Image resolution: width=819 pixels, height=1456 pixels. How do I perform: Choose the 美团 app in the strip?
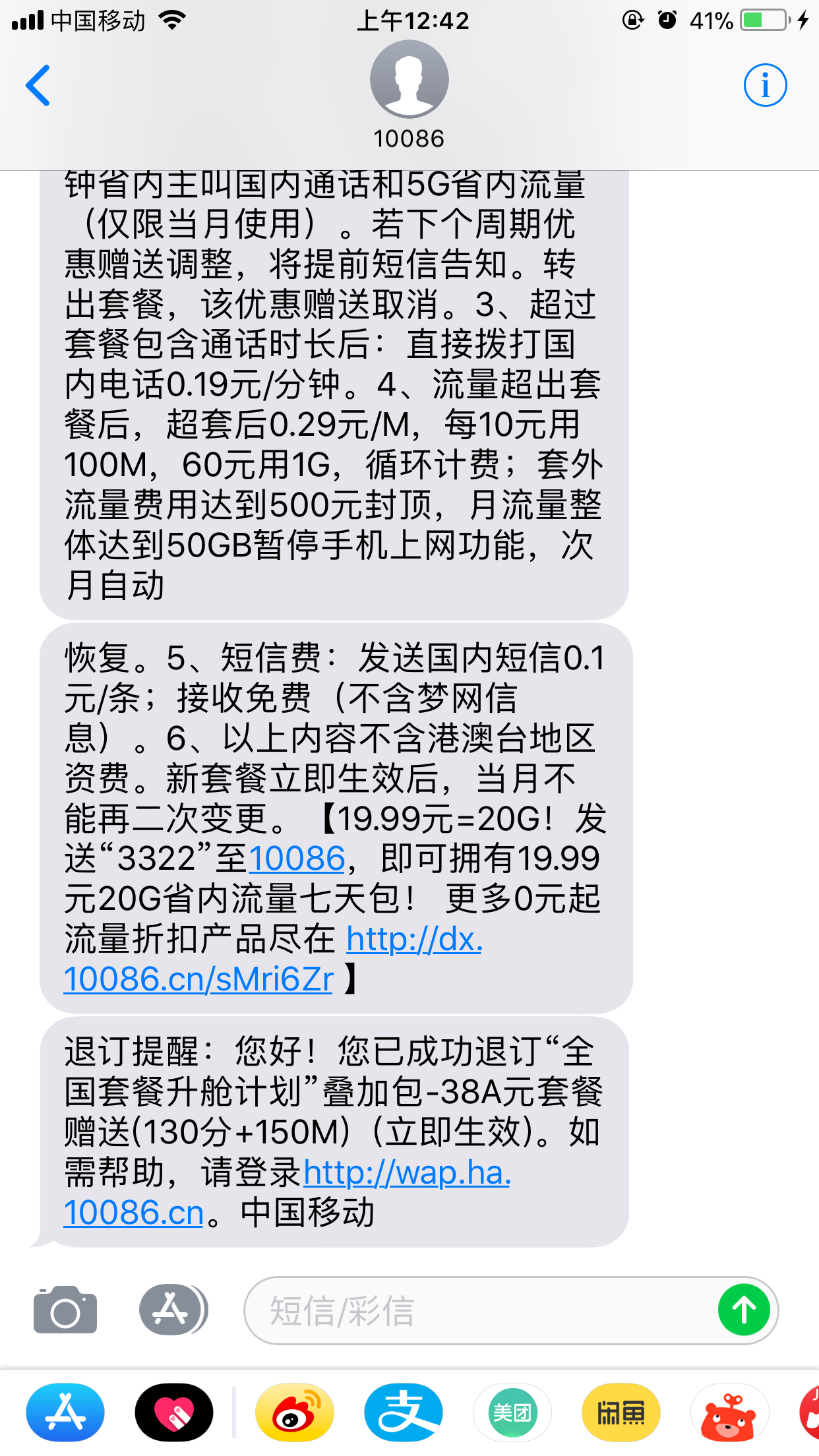click(x=512, y=1412)
